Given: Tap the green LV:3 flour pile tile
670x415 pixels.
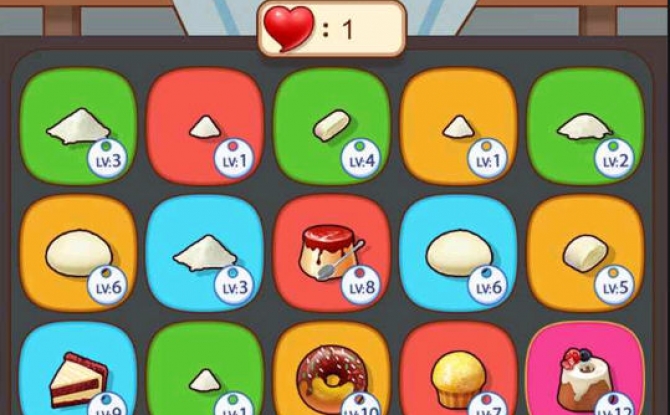Looking at the screenshot, I should pos(78,127).
